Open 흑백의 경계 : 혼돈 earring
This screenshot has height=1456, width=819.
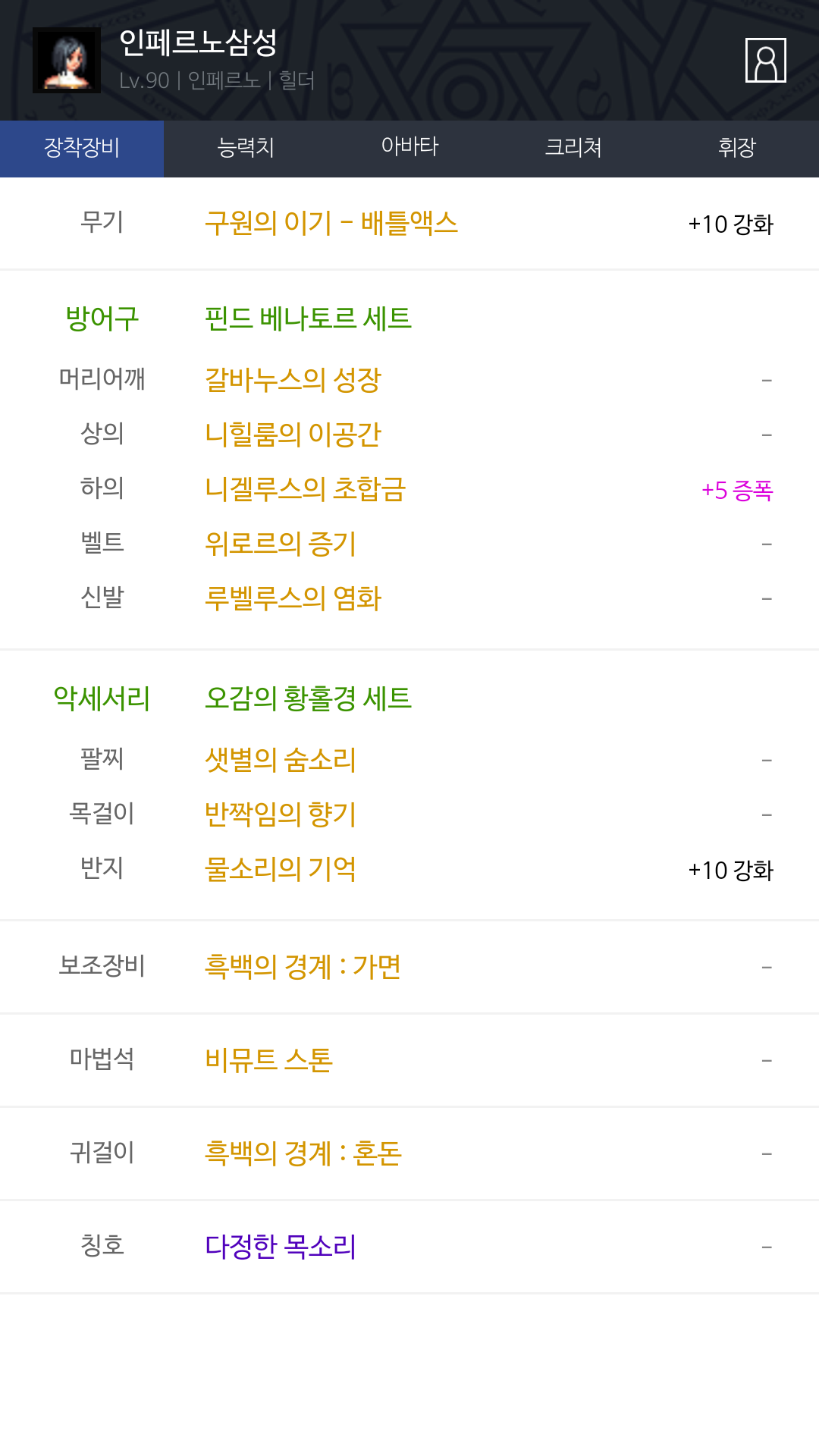pos(303,1153)
